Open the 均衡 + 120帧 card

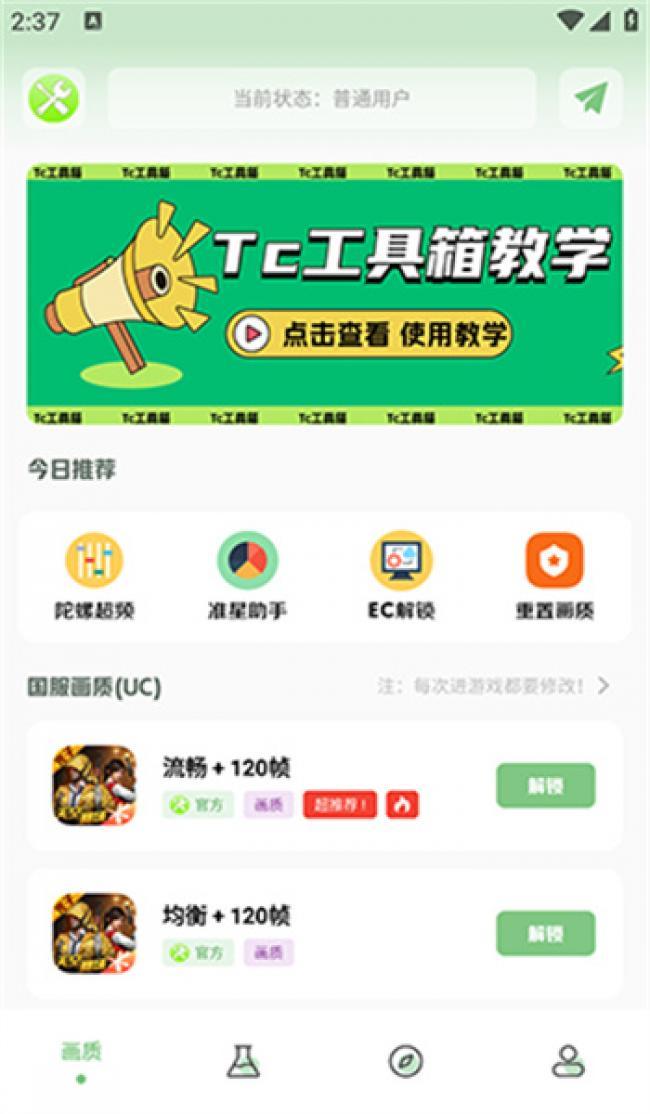(300, 934)
